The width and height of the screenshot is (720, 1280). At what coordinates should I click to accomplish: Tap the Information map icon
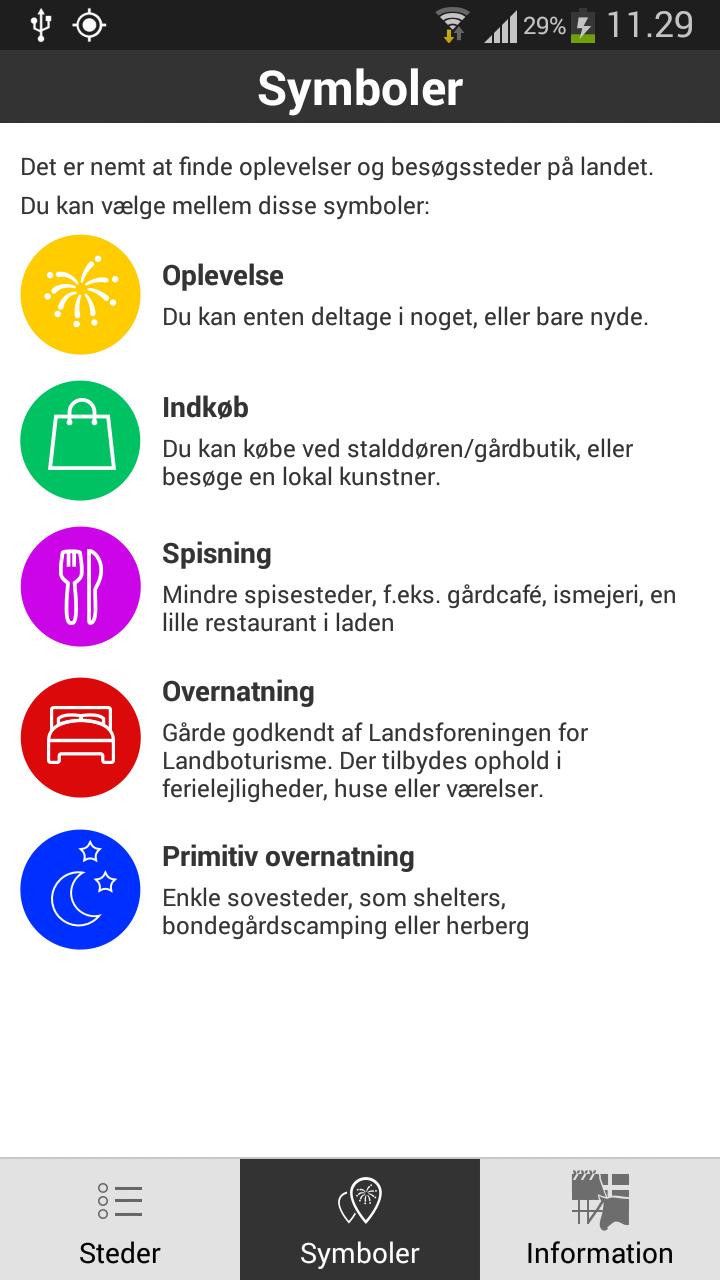(598, 1199)
